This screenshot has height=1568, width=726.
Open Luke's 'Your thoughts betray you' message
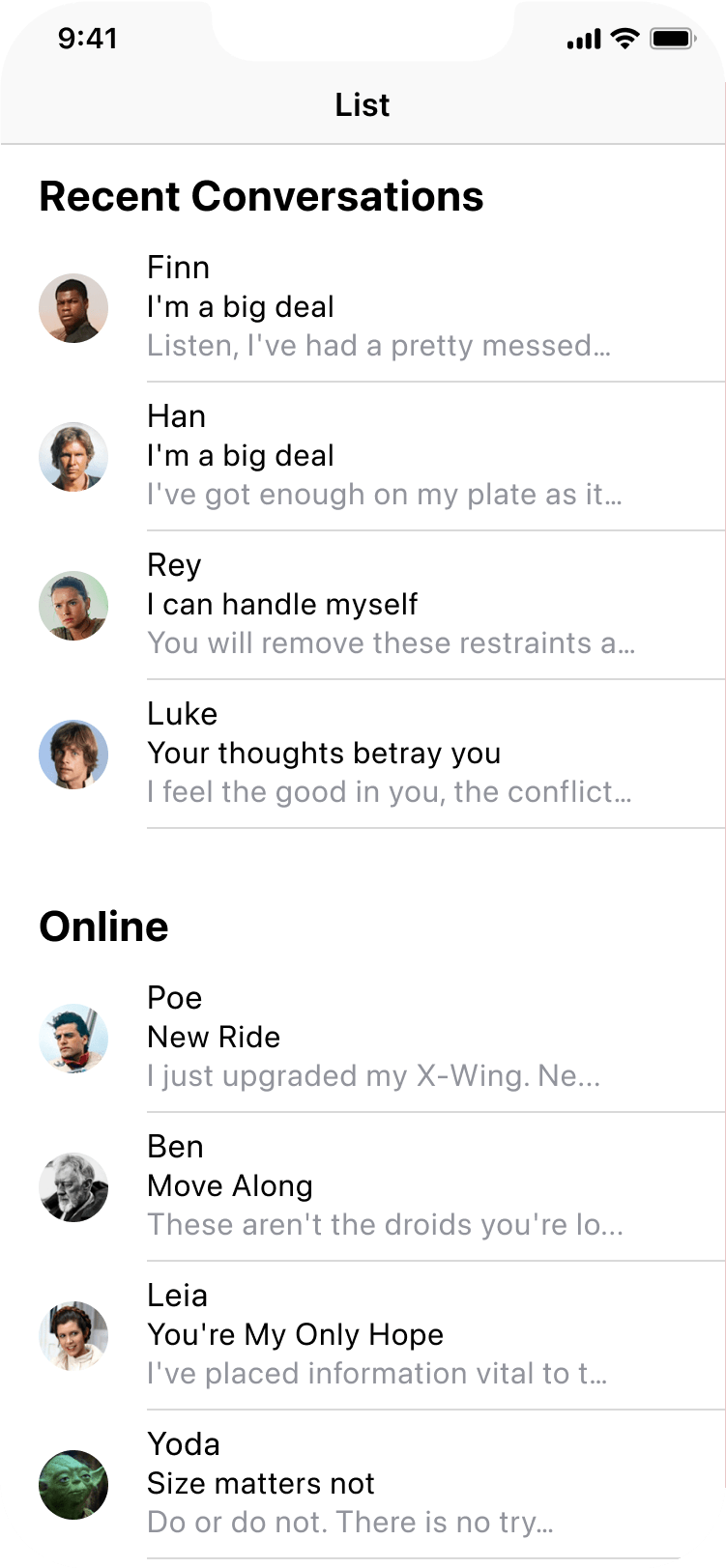point(387,753)
